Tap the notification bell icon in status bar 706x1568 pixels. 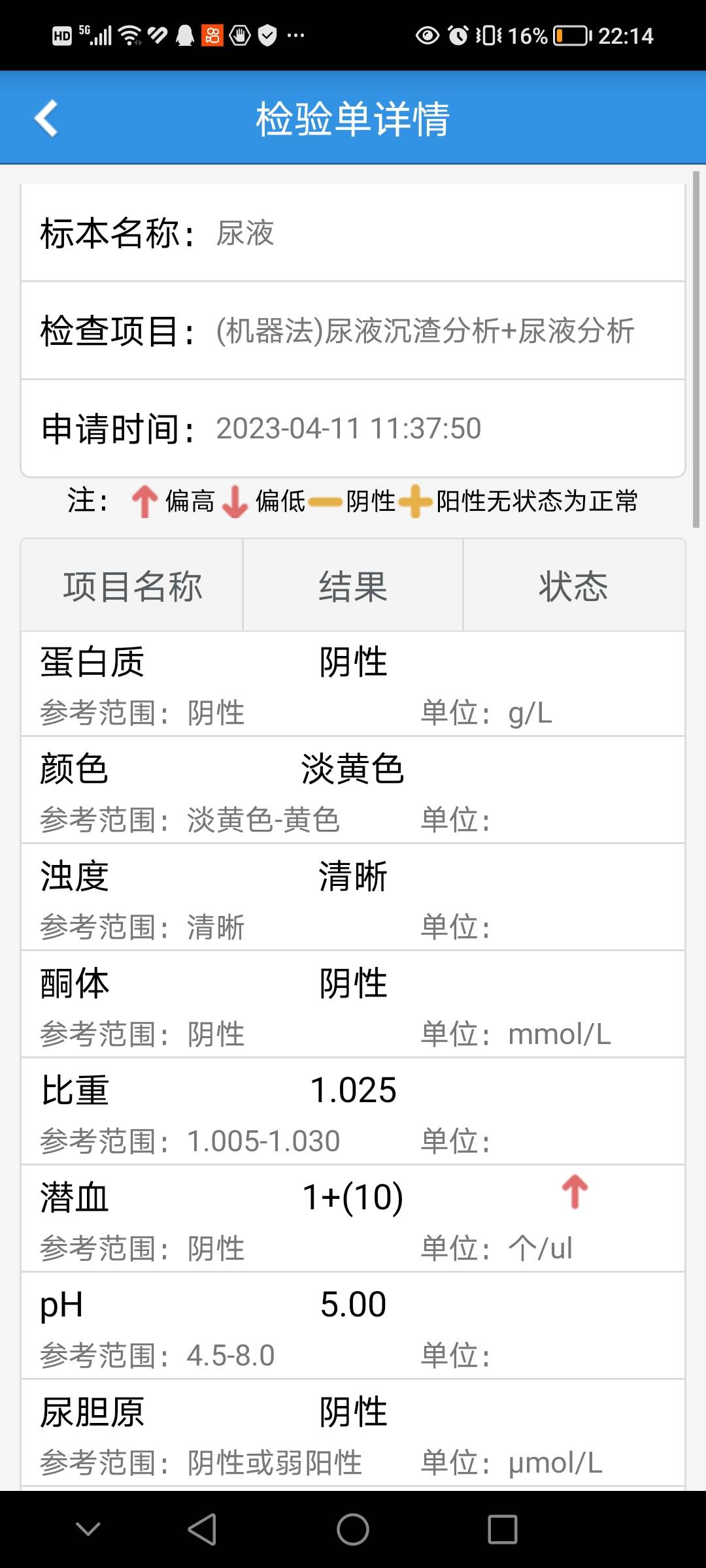click(x=185, y=35)
